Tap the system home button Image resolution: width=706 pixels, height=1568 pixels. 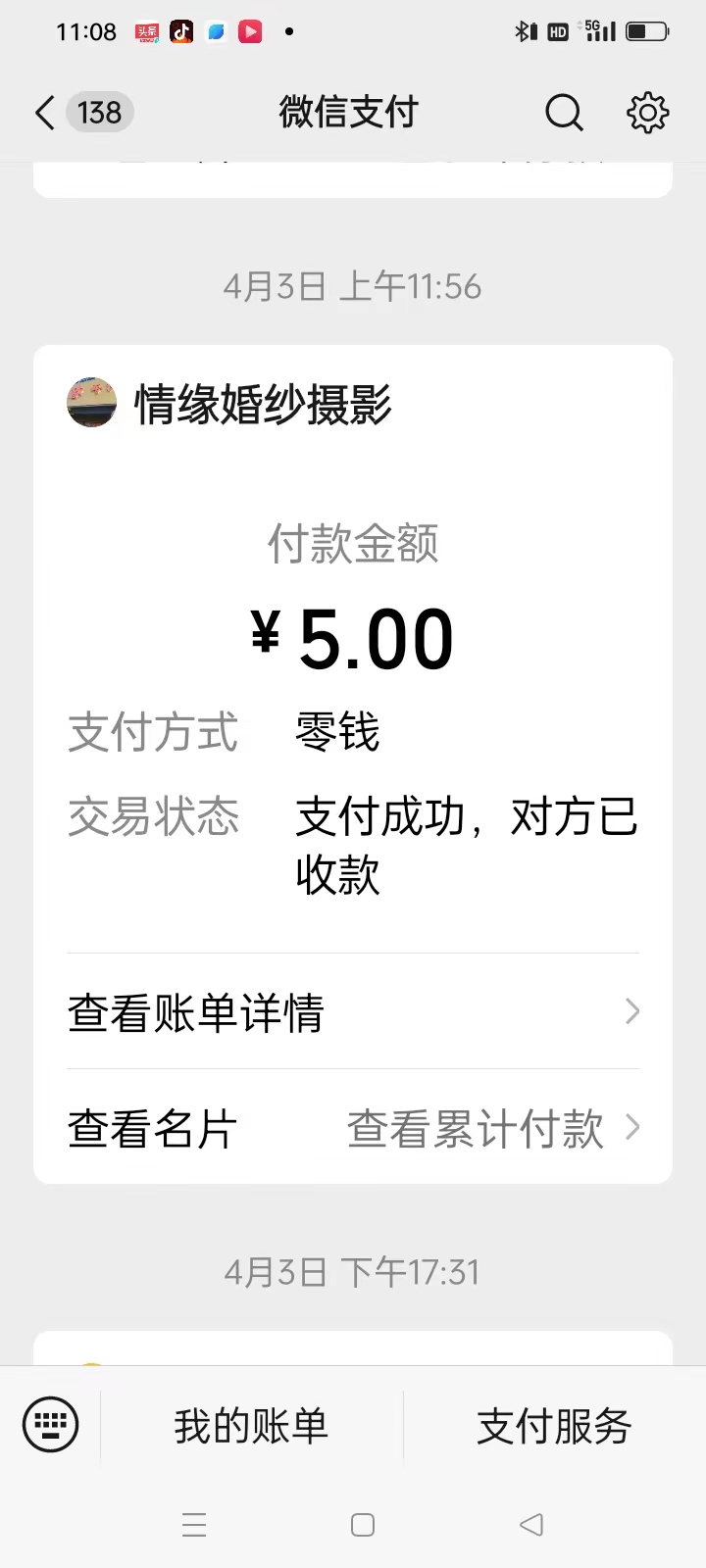(363, 1525)
